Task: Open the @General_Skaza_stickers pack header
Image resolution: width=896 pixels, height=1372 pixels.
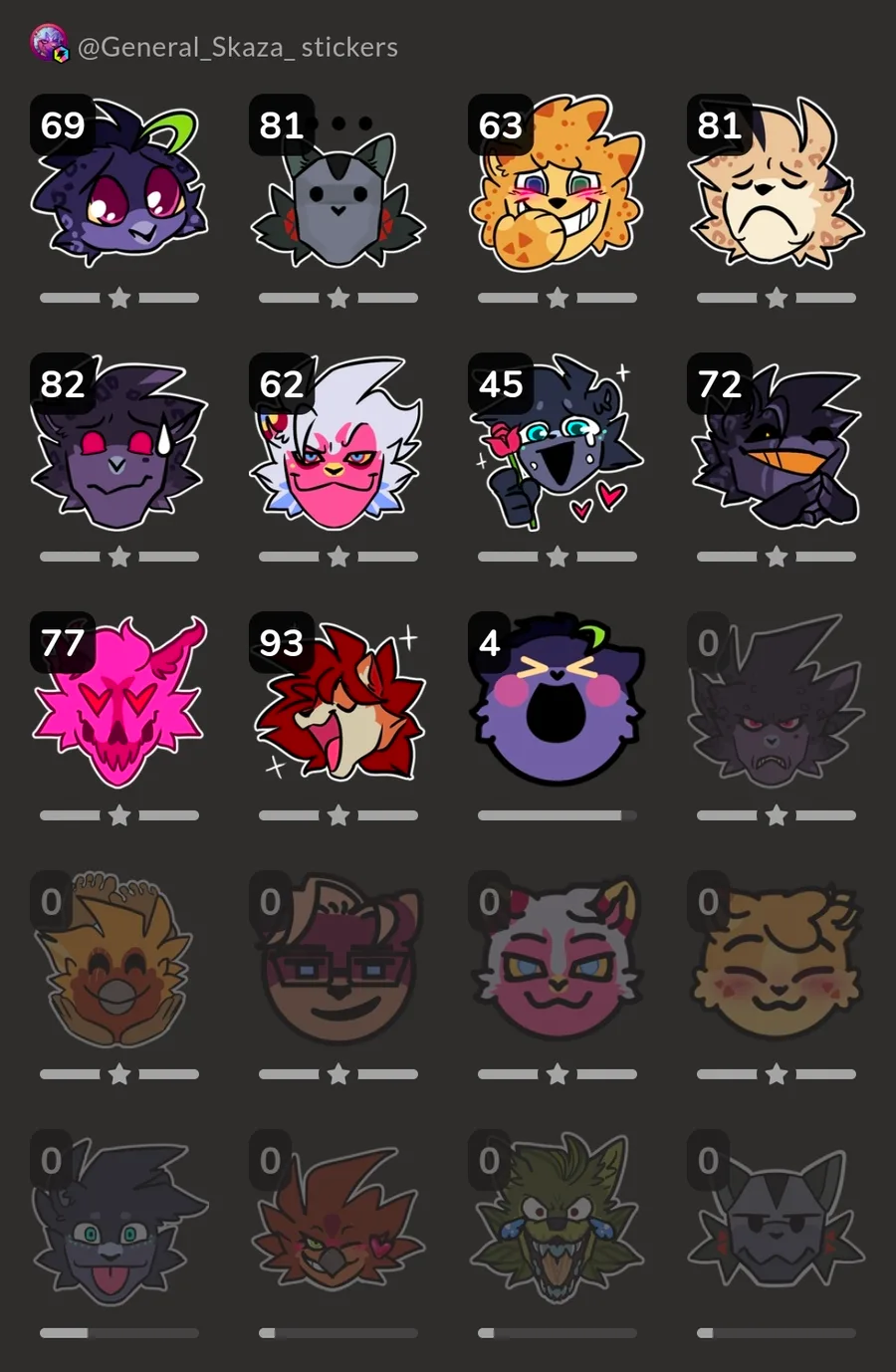Action: click(x=214, y=46)
